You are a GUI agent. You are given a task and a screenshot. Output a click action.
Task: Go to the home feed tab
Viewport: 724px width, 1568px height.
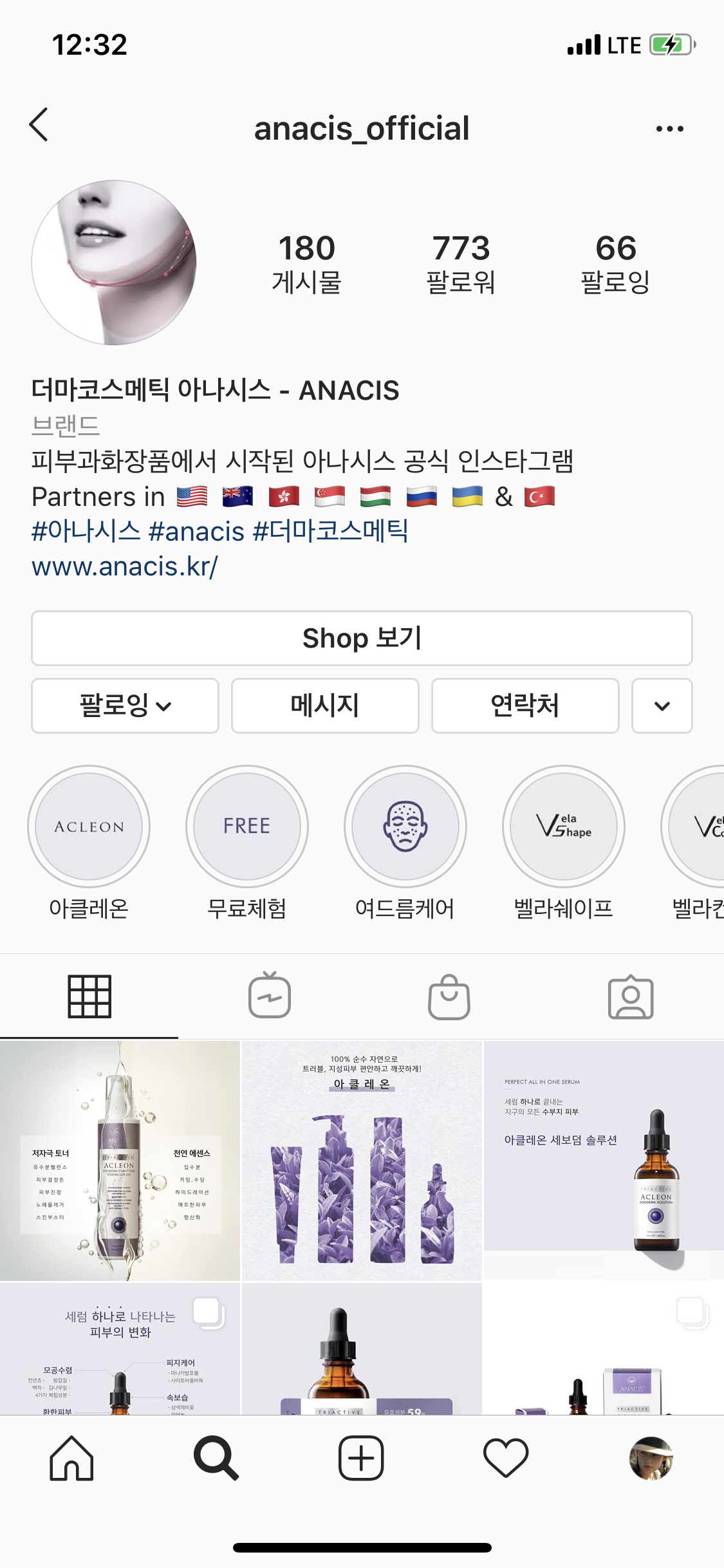[x=71, y=1459]
